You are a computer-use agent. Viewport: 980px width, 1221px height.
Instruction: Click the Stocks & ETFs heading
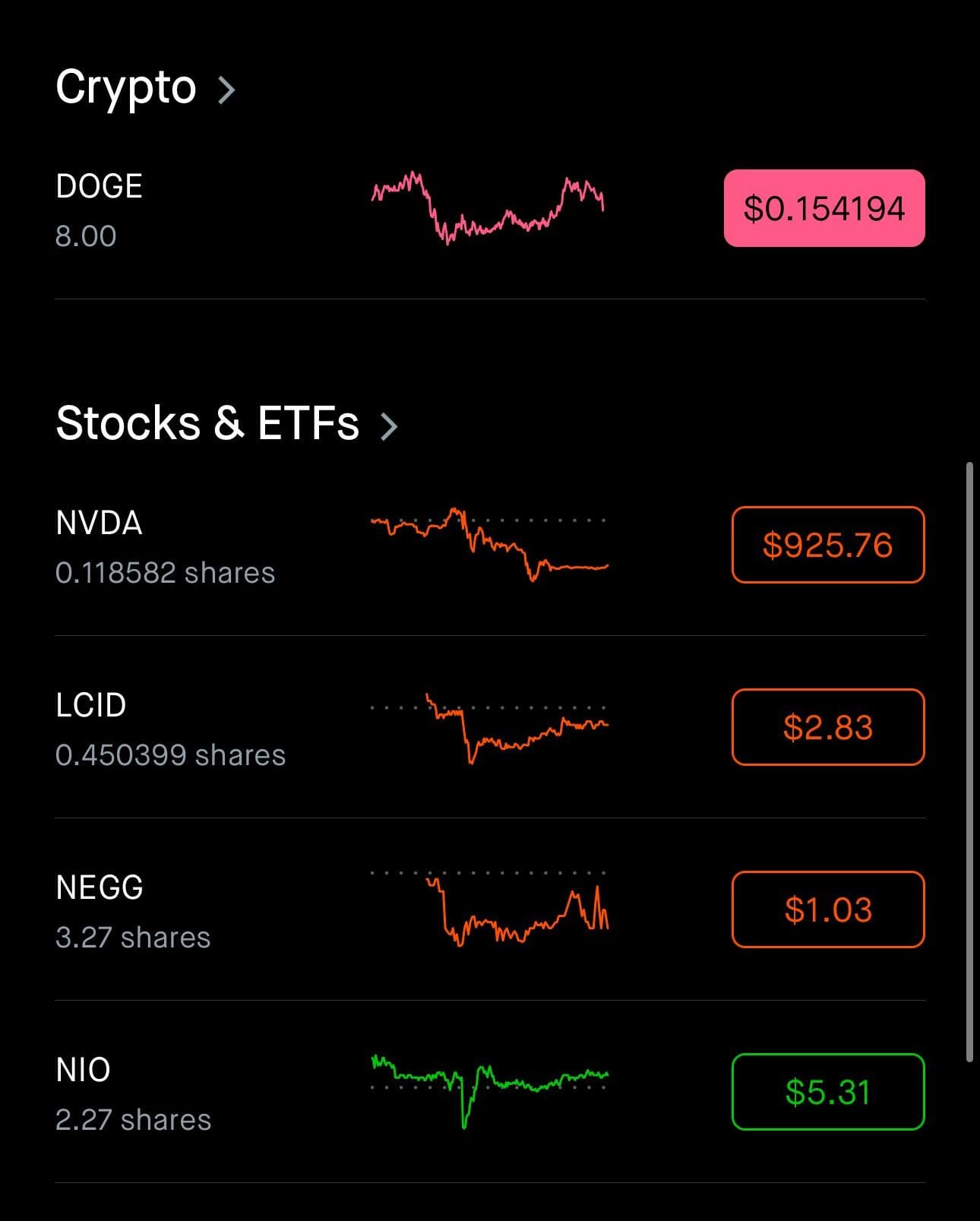207,425
